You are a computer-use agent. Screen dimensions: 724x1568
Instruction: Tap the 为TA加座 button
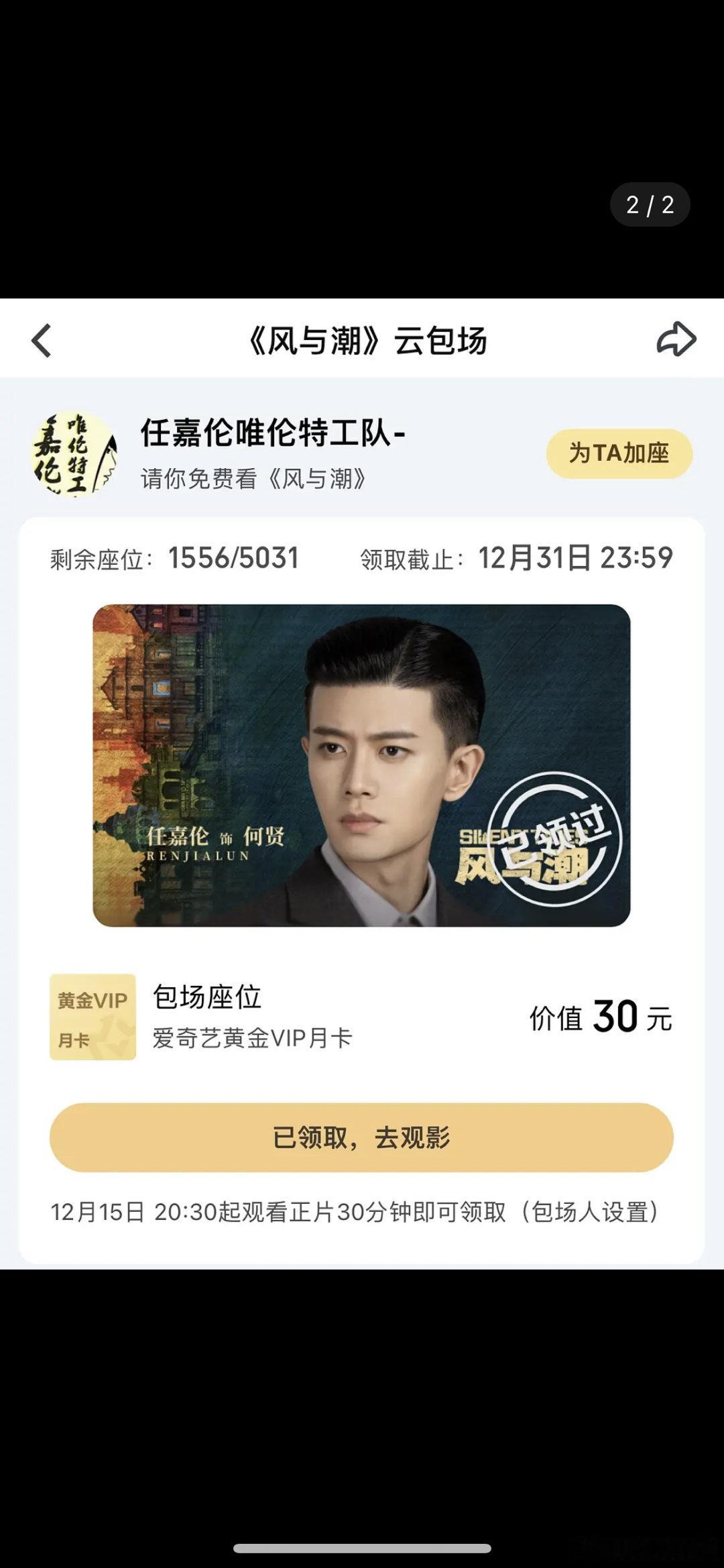click(618, 453)
